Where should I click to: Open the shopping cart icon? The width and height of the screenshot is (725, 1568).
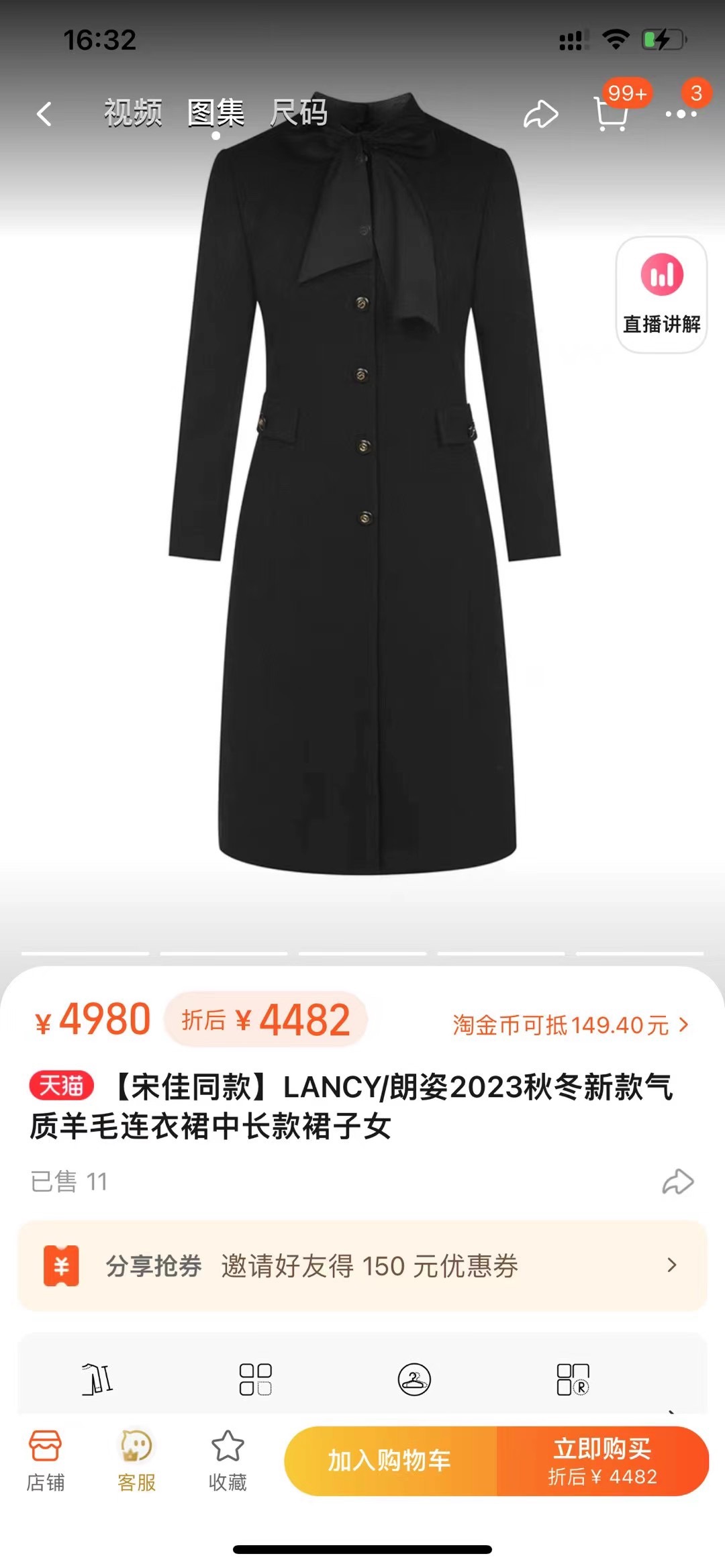pos(612,113)
